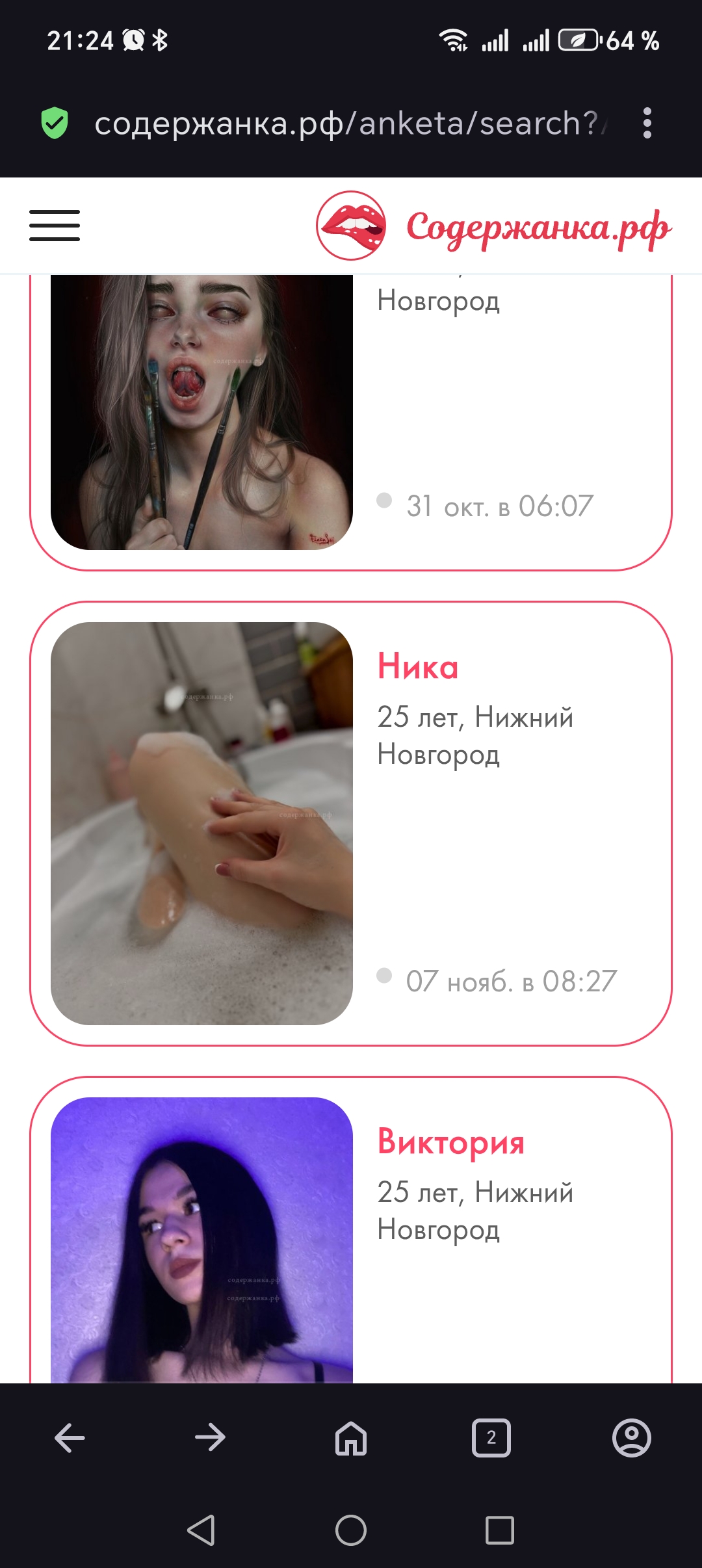Open Виктория's profile photo

[x=201, y=1240]
